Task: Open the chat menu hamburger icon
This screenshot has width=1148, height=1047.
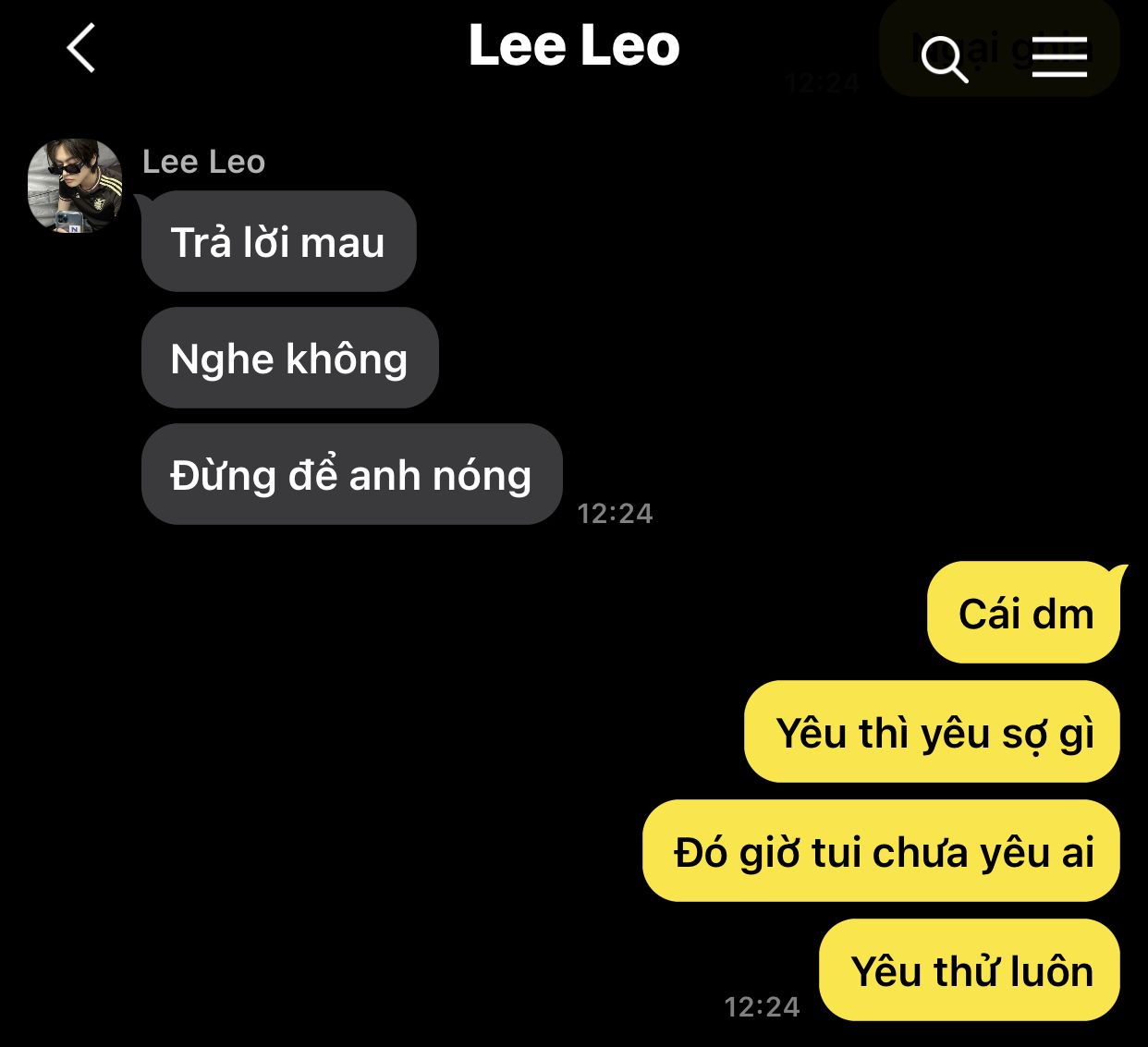Action: pos(1059,57)
